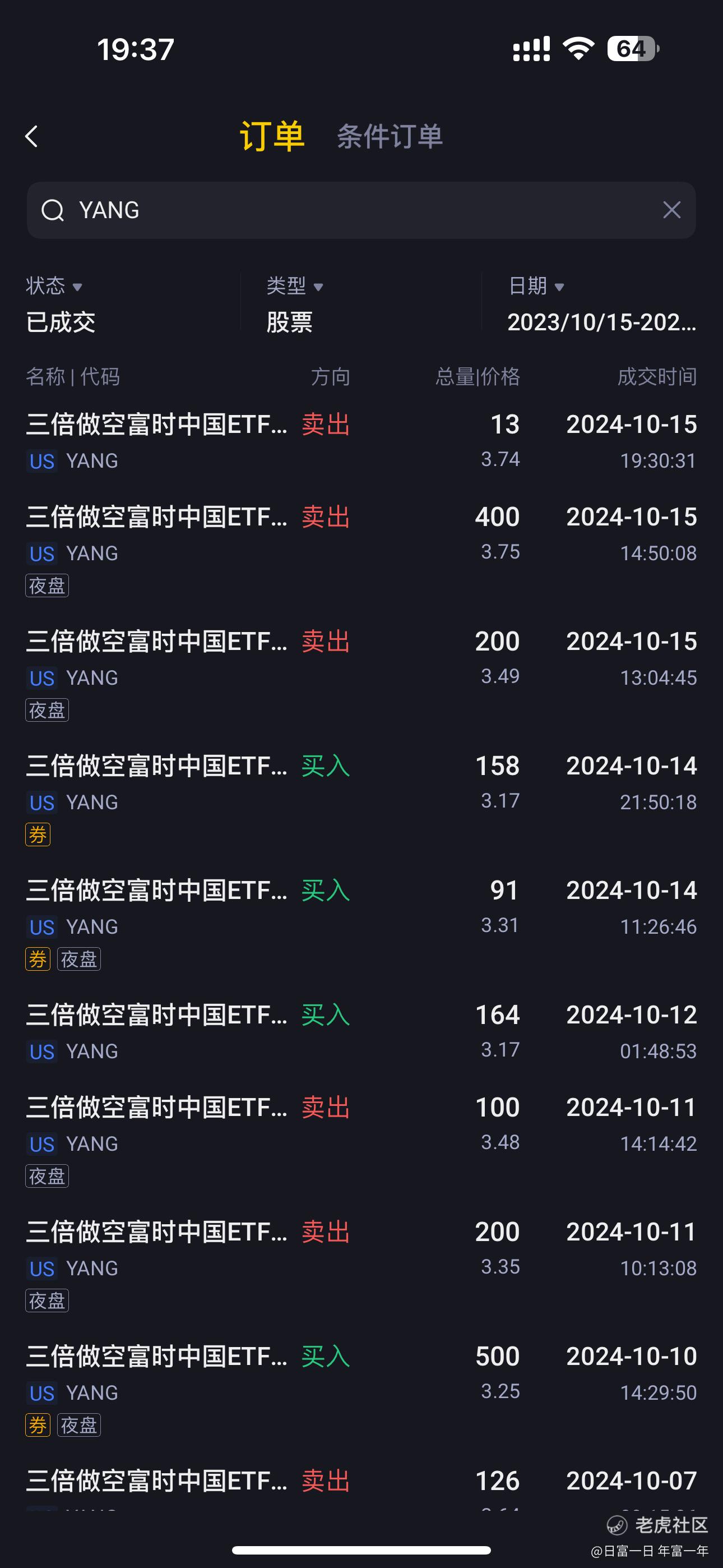The image size is (723, 1568).
Task: Open the 158-share buy order at 3.17
Action: (x=361, y=797)
